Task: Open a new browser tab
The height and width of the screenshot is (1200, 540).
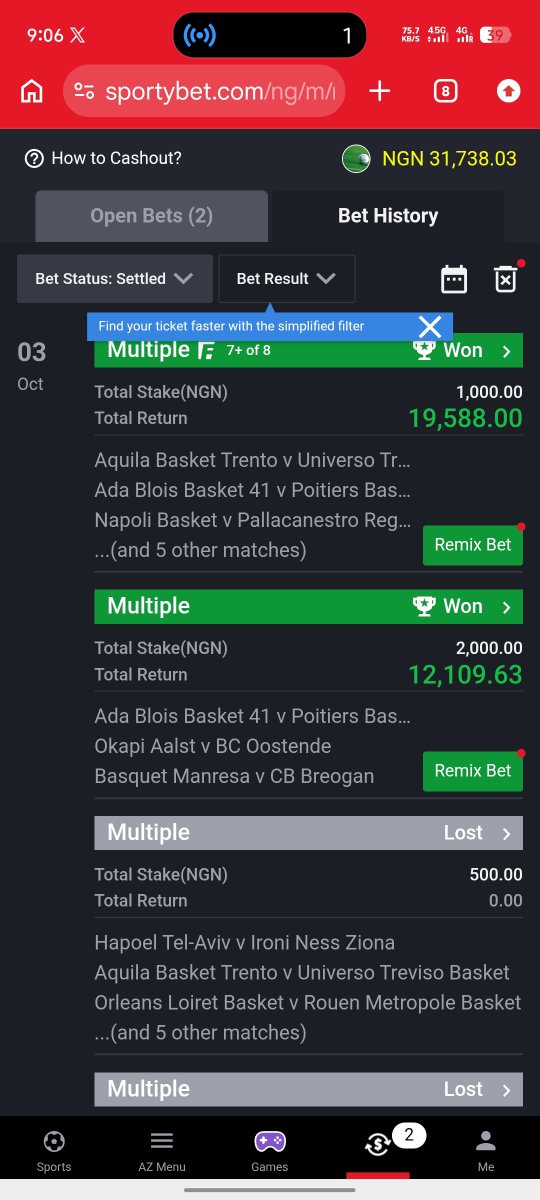Action: tap(380, 92)
